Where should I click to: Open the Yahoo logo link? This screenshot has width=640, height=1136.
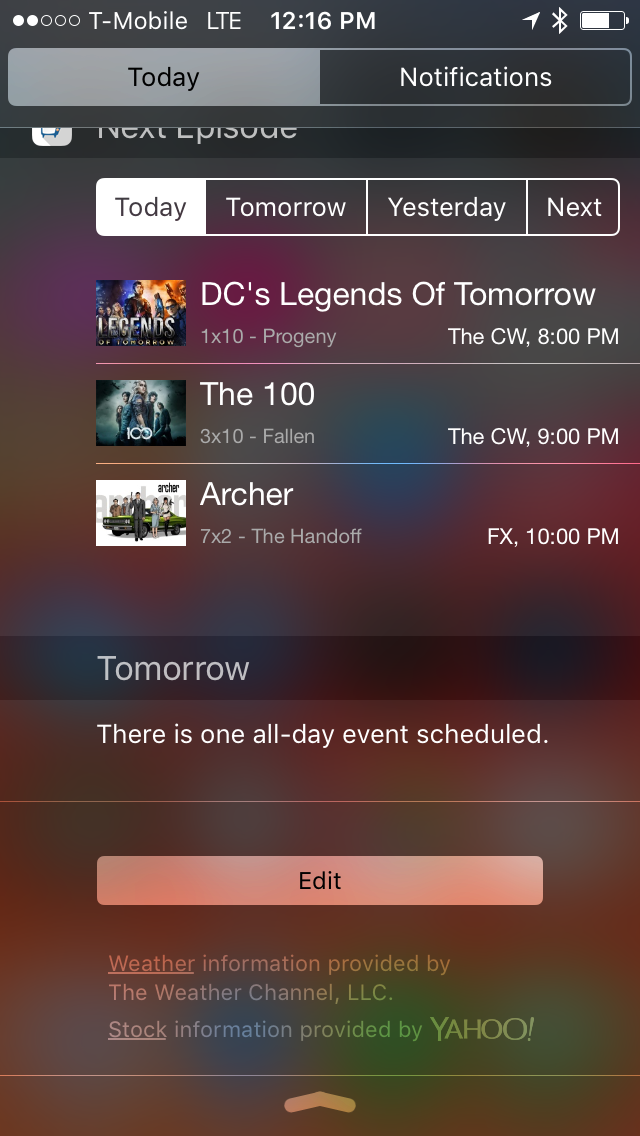pyautogui.click(x=482, y=1029)
